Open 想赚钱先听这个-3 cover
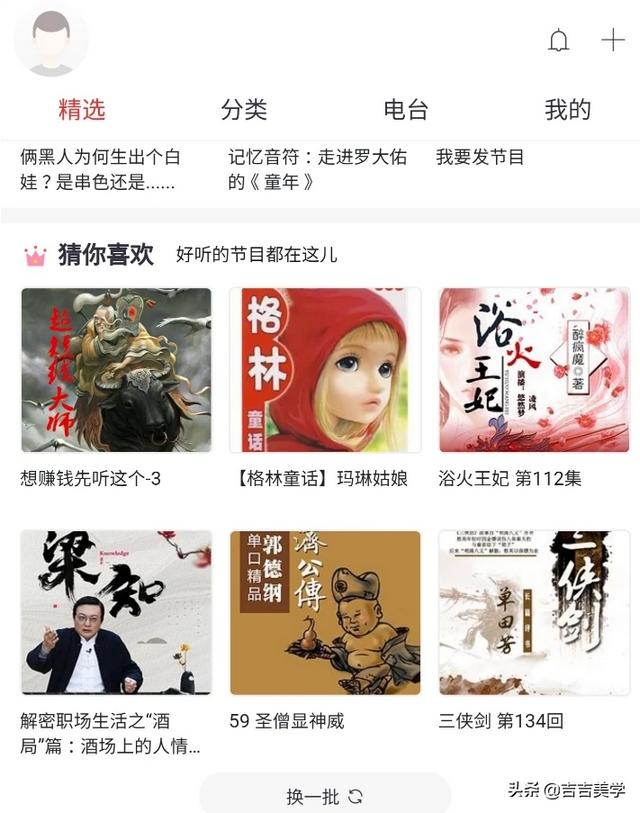The height and width of the screenshot is (813, 640). [116, 370]
